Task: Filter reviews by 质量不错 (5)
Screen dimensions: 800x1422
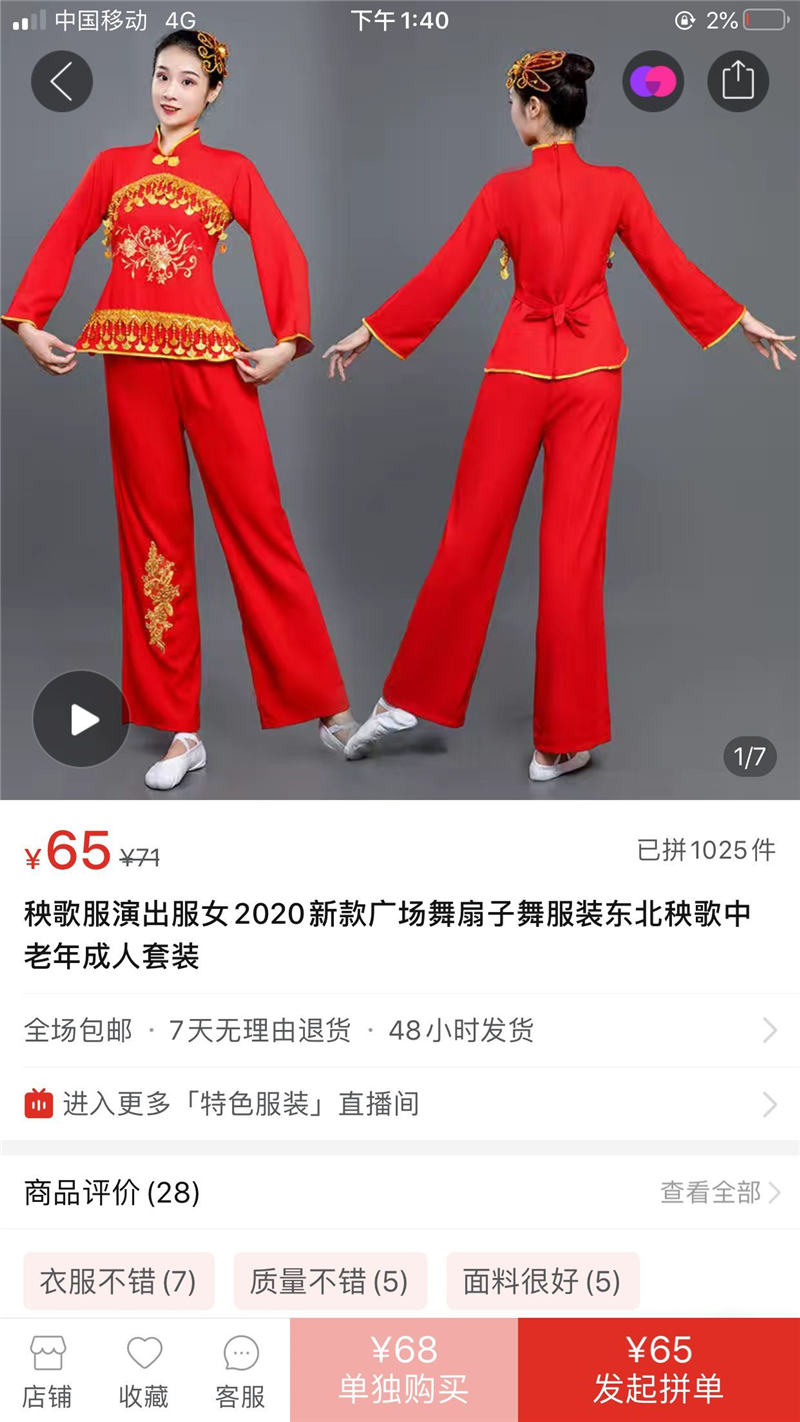Action: point(330,1281)
